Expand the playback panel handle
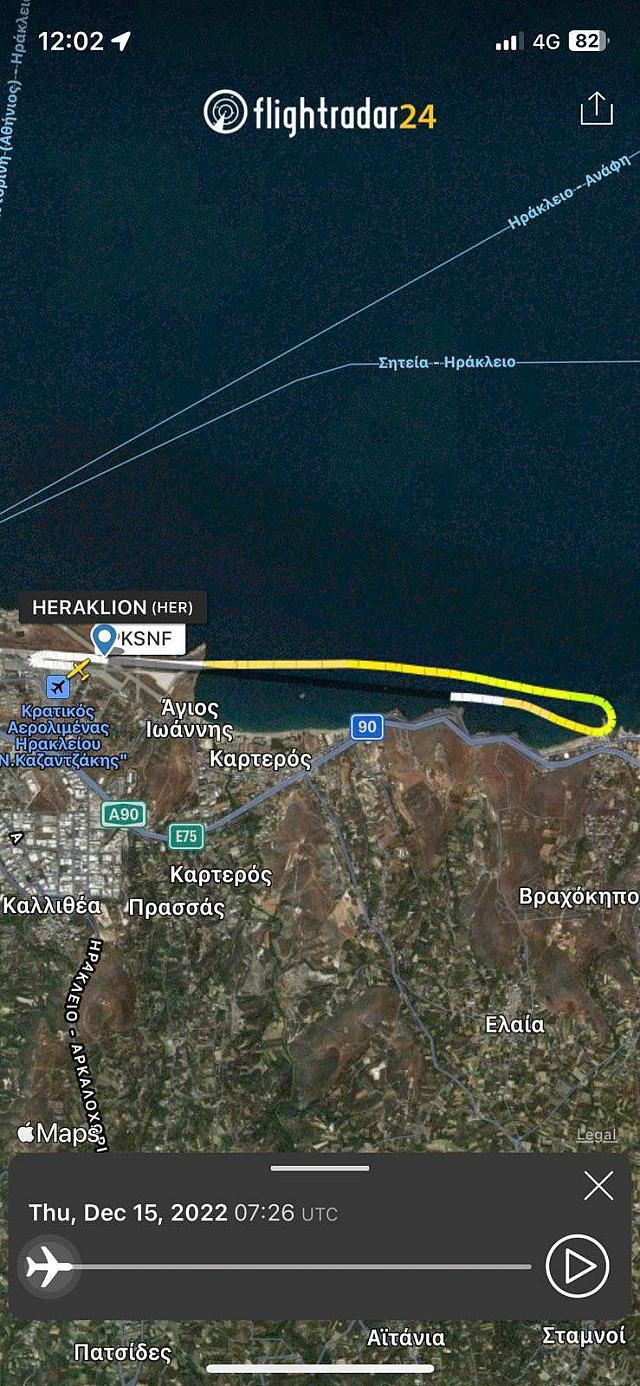 (320, 1168)
